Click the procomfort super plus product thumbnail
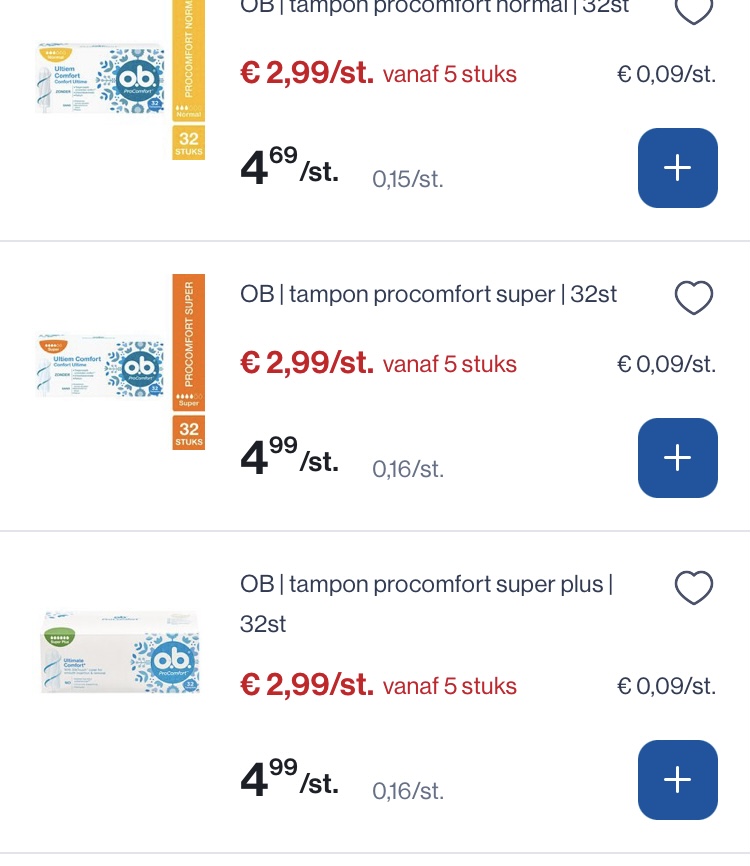The height and width of the screenshot is (866, 750). pyautogui.click(x=120, y=651)
